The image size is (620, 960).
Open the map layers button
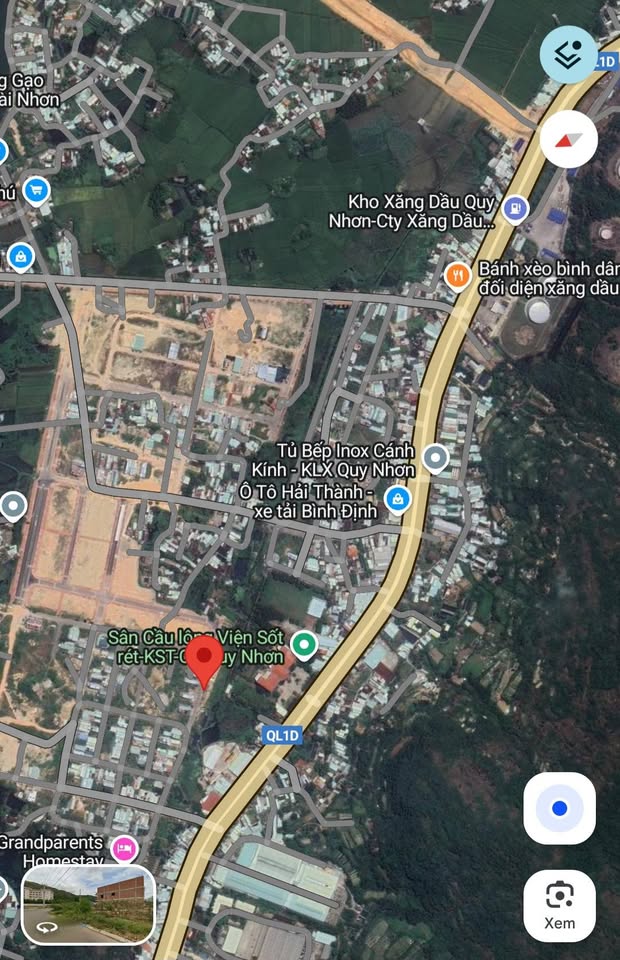point(568,54)
